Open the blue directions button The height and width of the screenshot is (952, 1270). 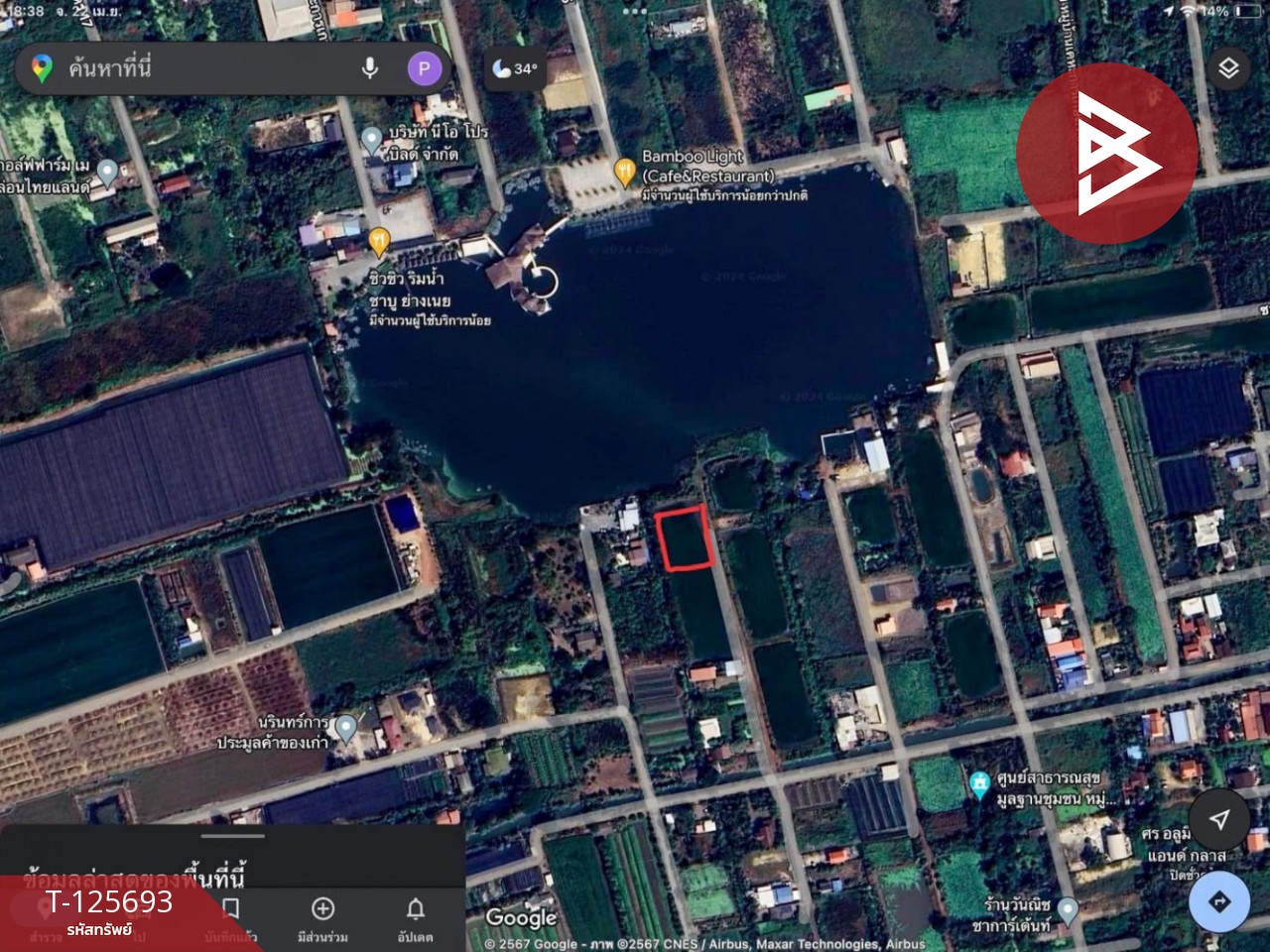(1220, 901)
